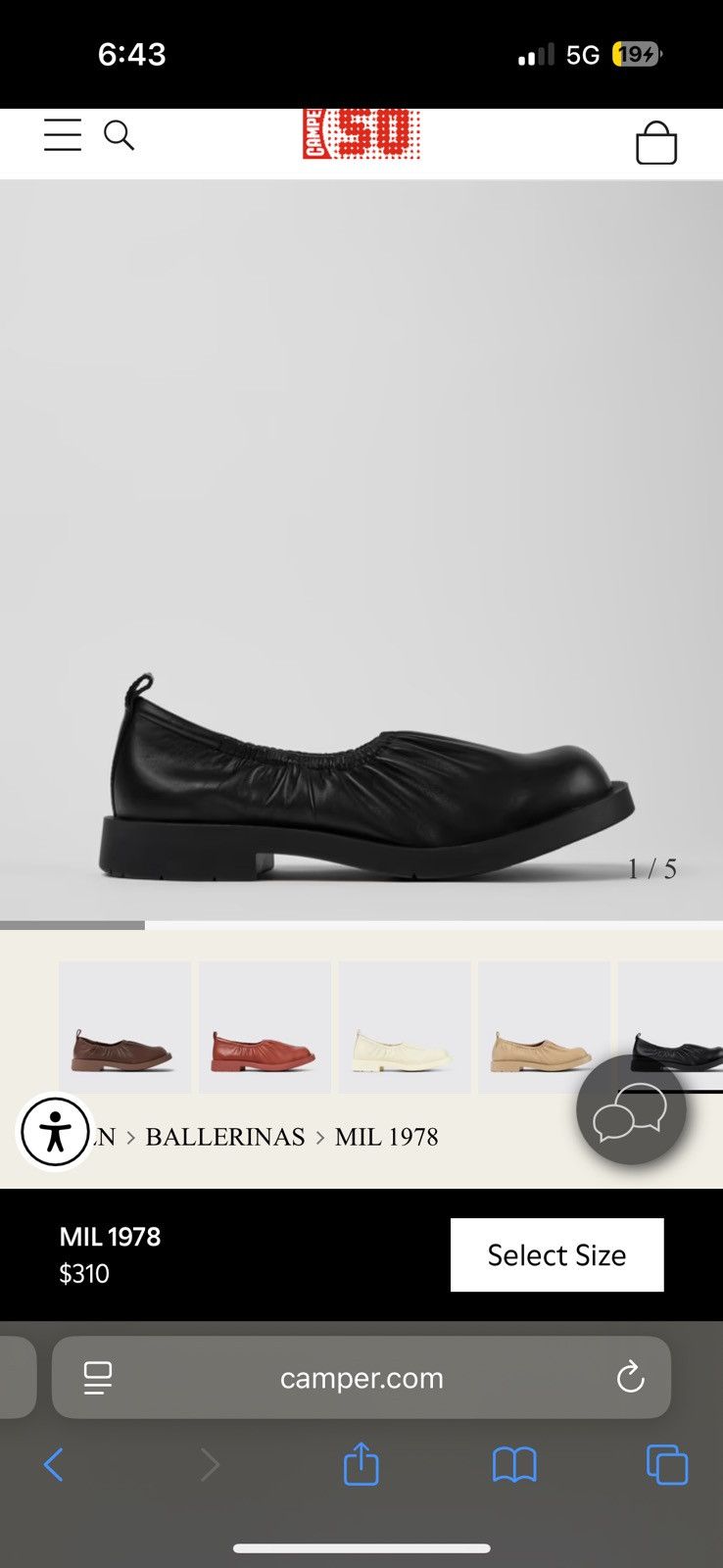Viewport: 723px width, 1568px height.
Task: Tap the Camper 50 logo
Action: point(361,133)
